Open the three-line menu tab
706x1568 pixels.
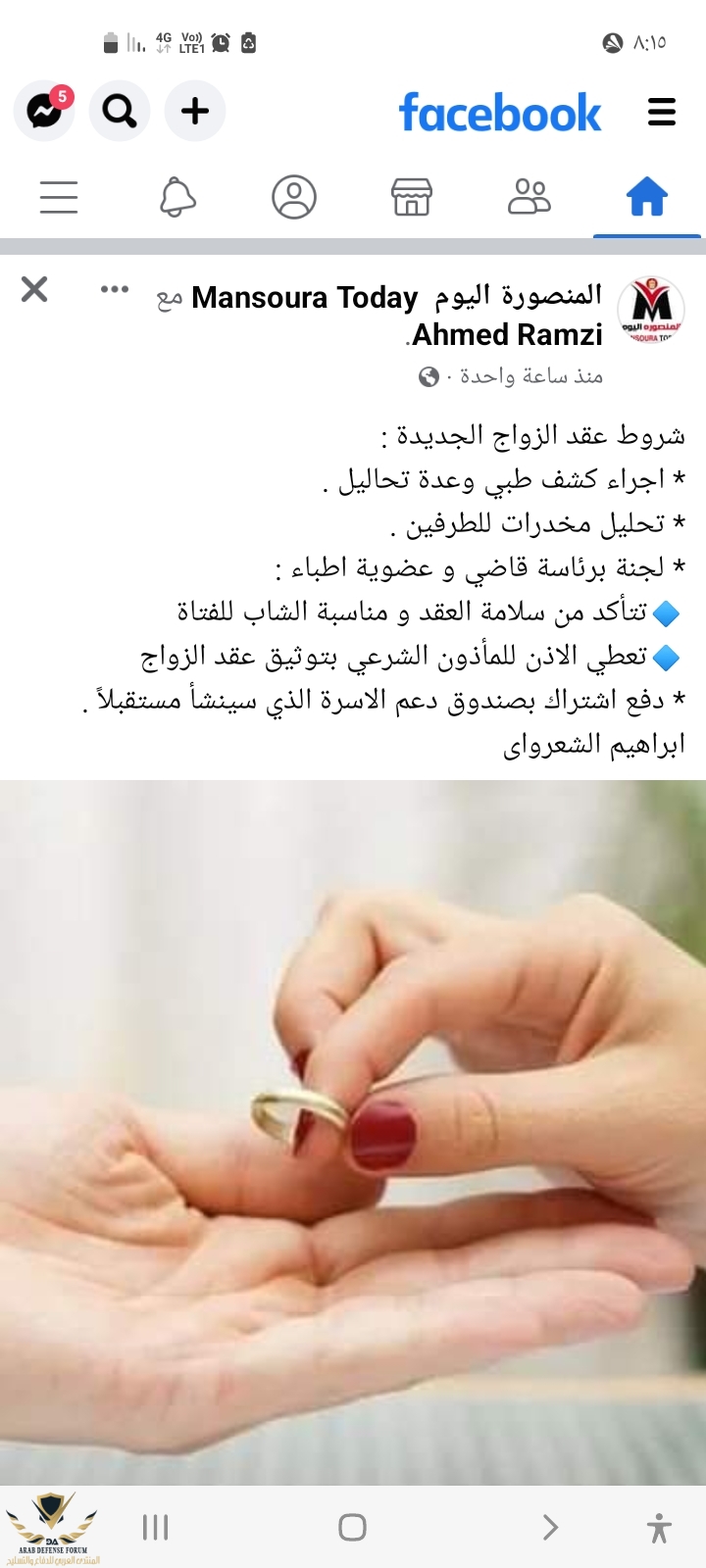[x=59, y=197]
